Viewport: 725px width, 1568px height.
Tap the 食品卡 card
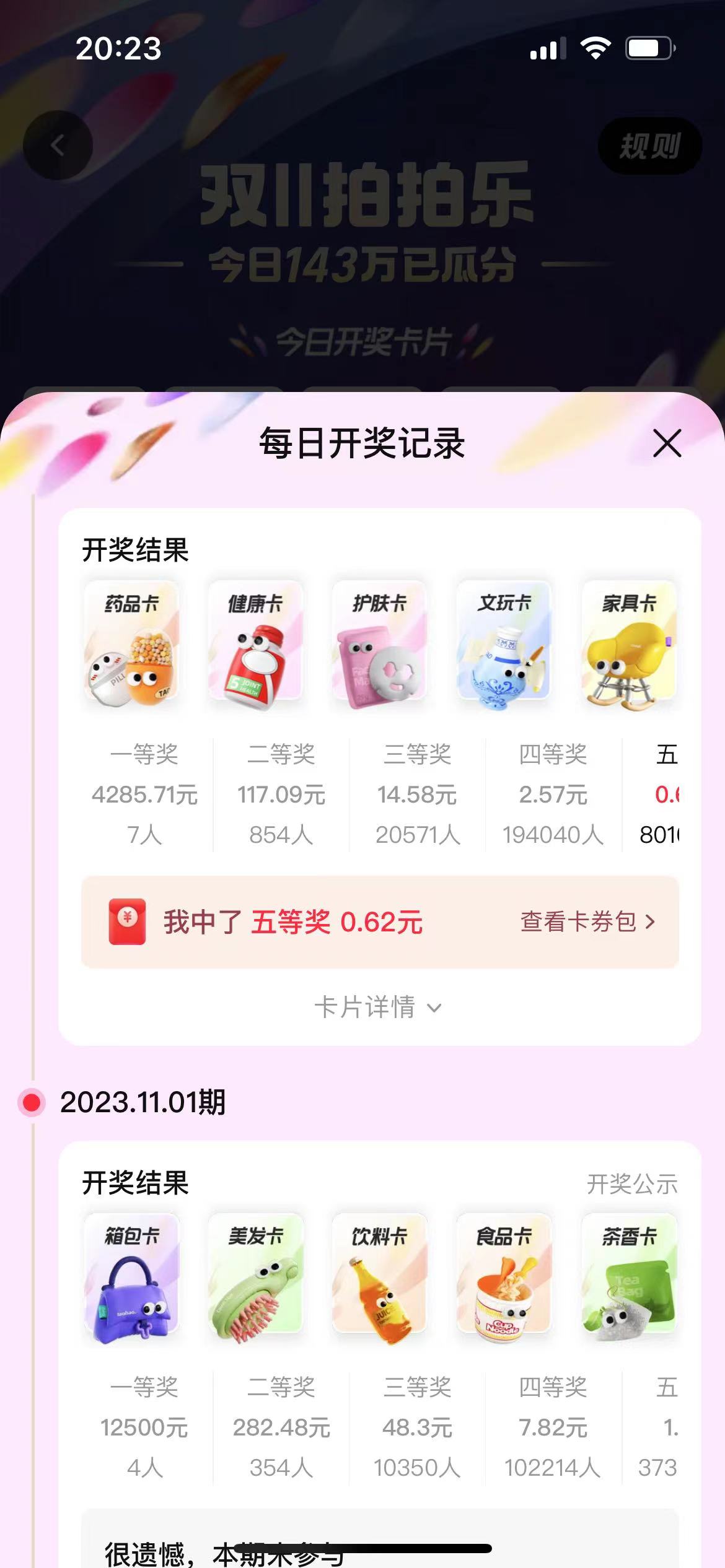[504, 1275]
